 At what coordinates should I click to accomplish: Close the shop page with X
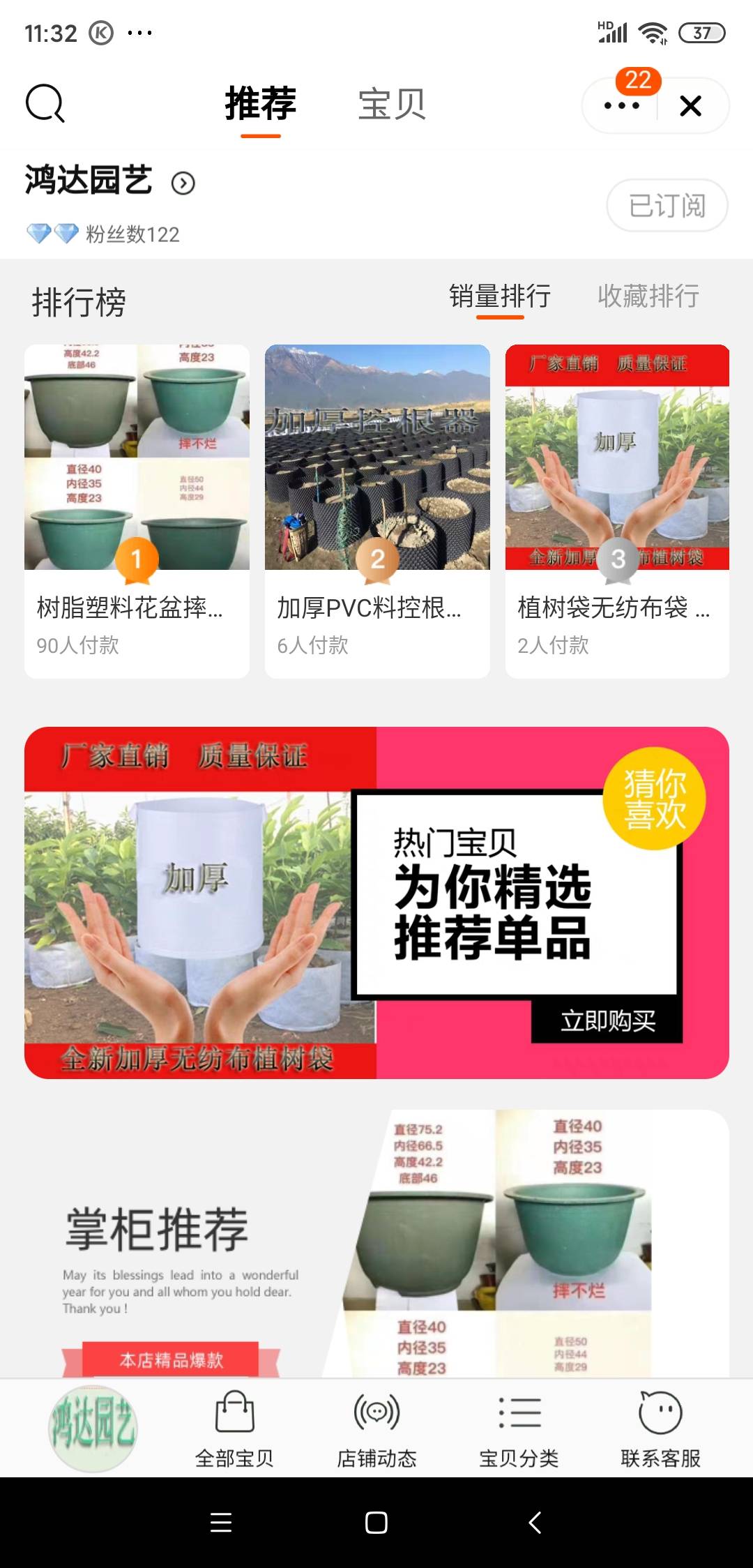690,106
